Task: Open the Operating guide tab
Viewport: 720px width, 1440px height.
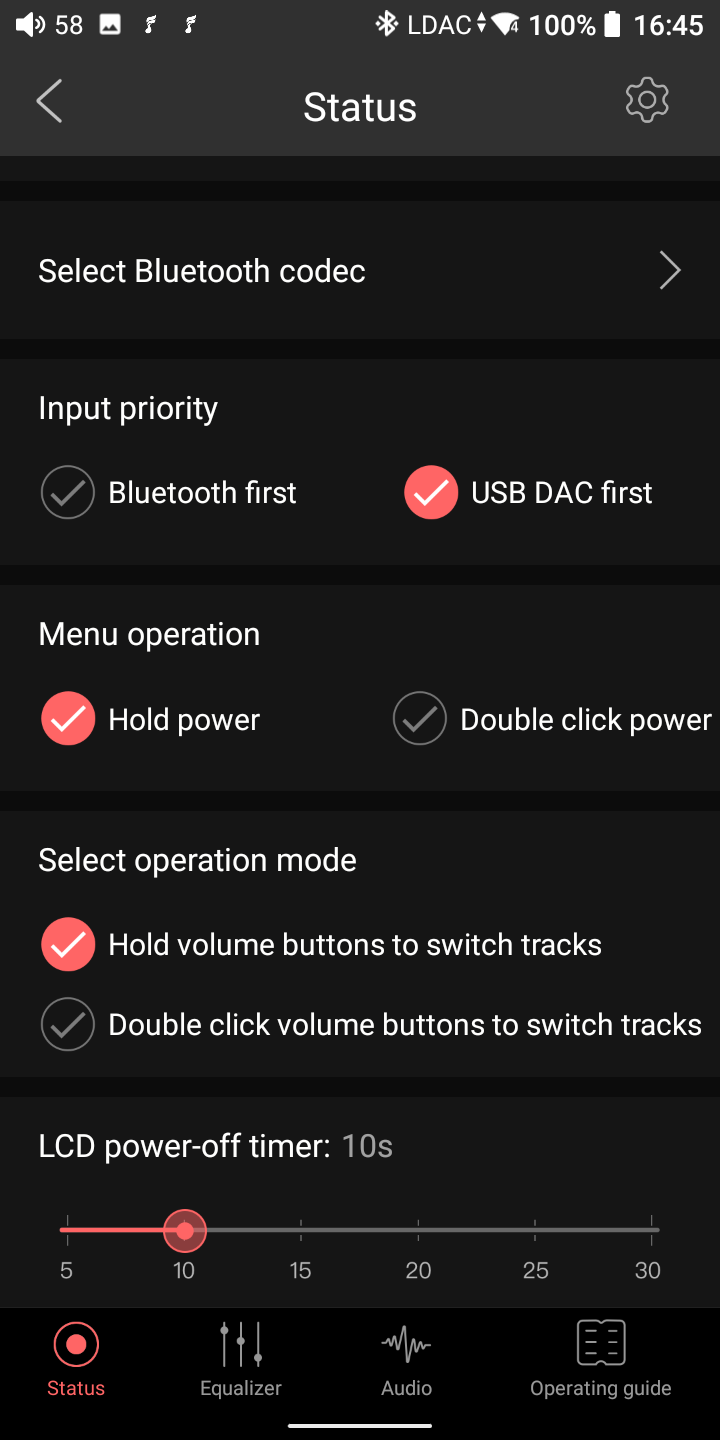Action: (x=600, y=1358)
